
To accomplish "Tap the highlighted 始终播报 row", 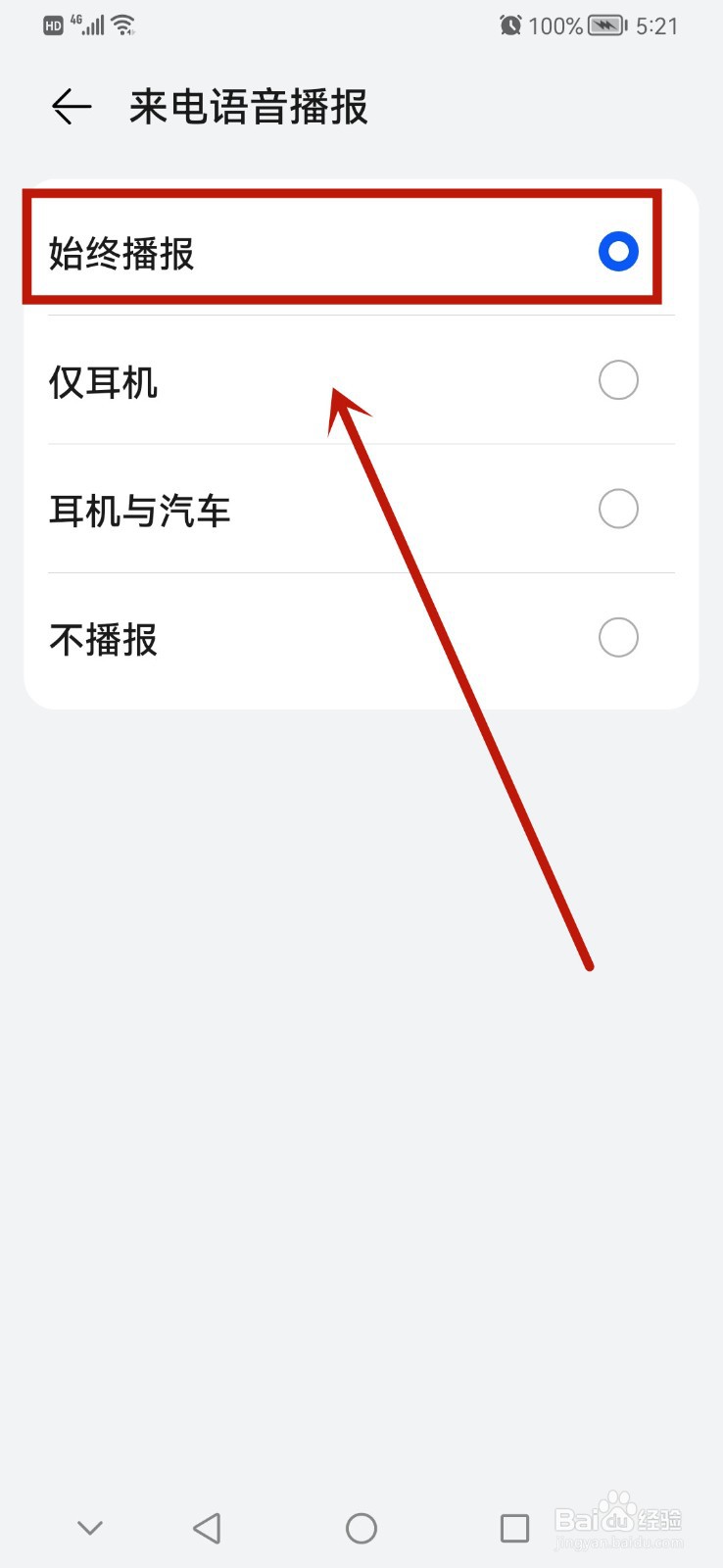I will coord(343,252).
